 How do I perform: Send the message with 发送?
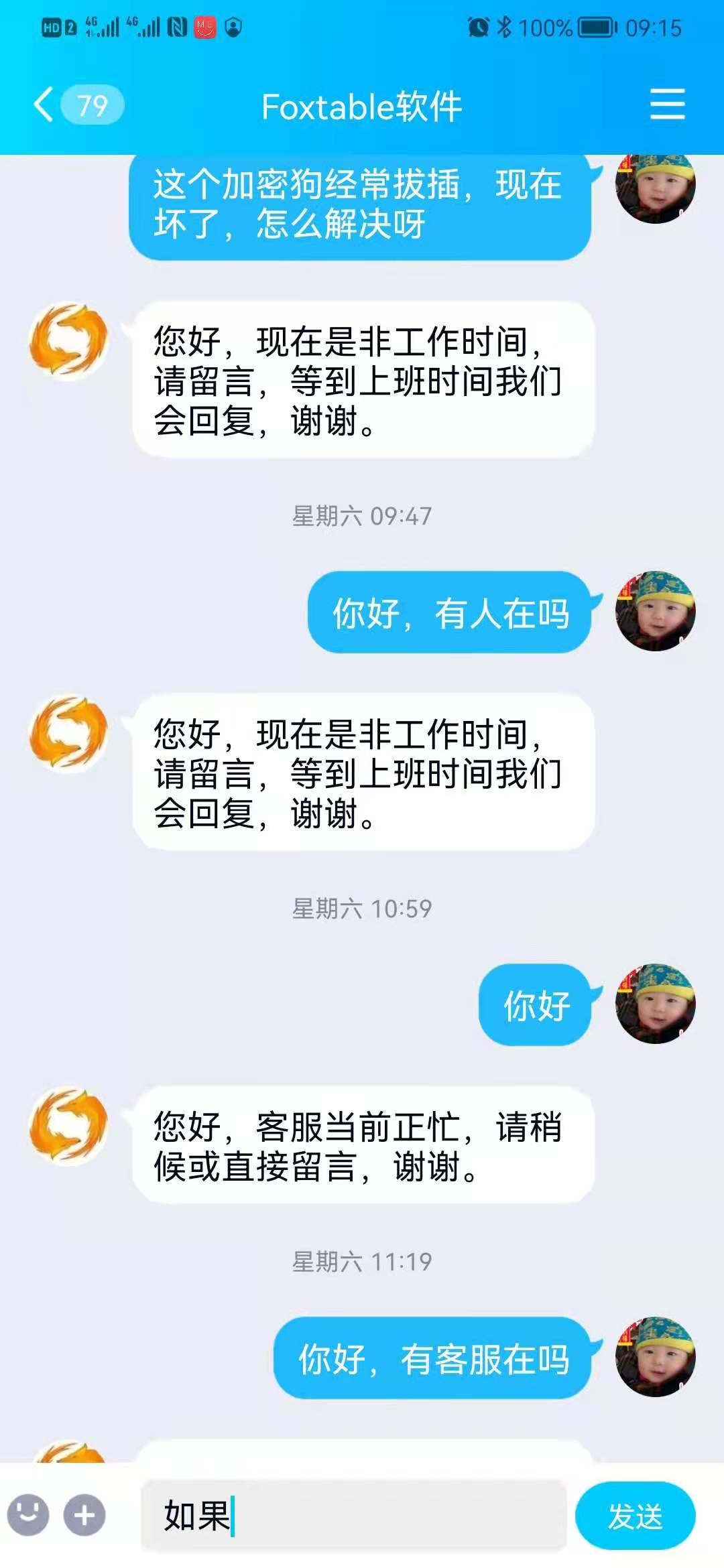pyautogui.click(x=636, y=1516)
